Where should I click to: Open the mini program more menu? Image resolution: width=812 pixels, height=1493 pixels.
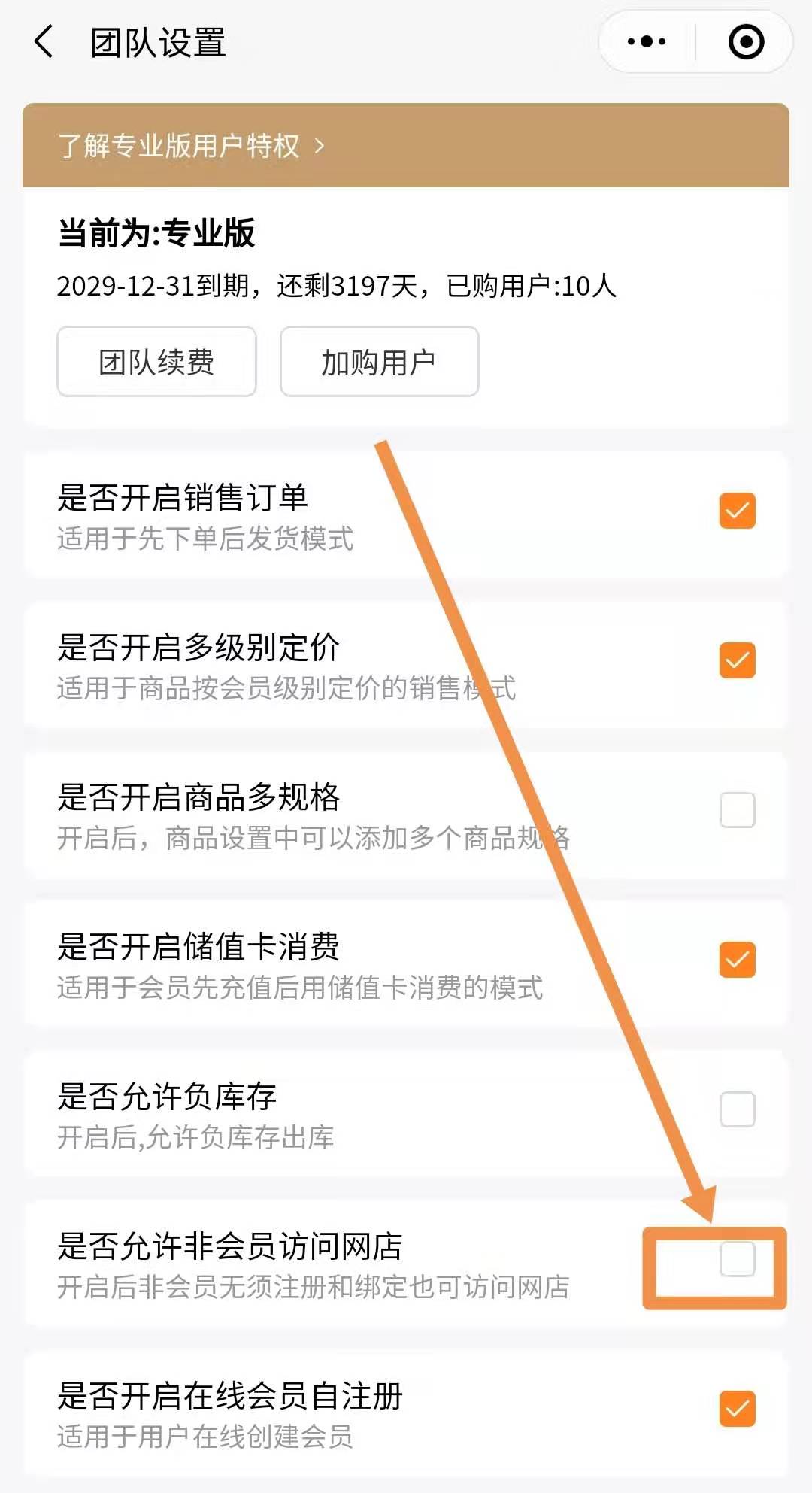[x=647, y=42]
